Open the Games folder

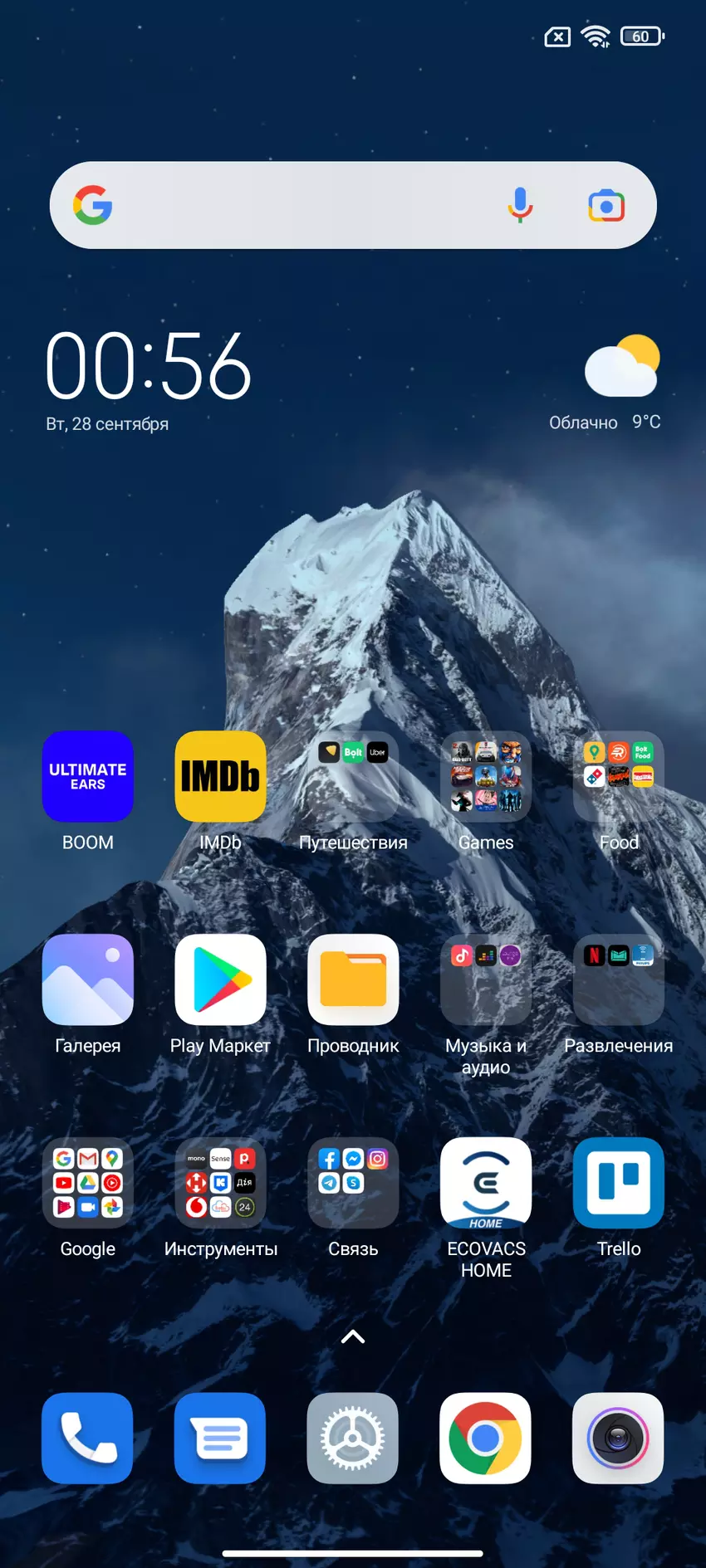[x=486, y=777]
